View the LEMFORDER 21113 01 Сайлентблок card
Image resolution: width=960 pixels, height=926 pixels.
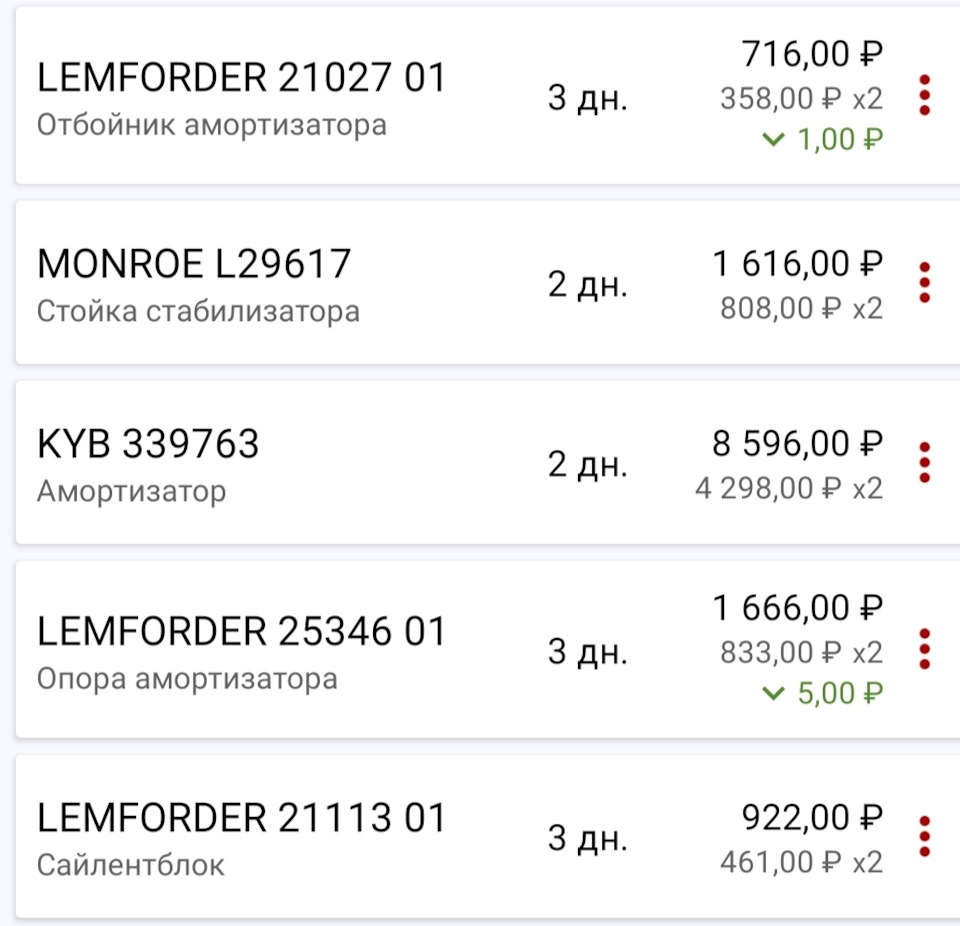(x=240, y=837)
